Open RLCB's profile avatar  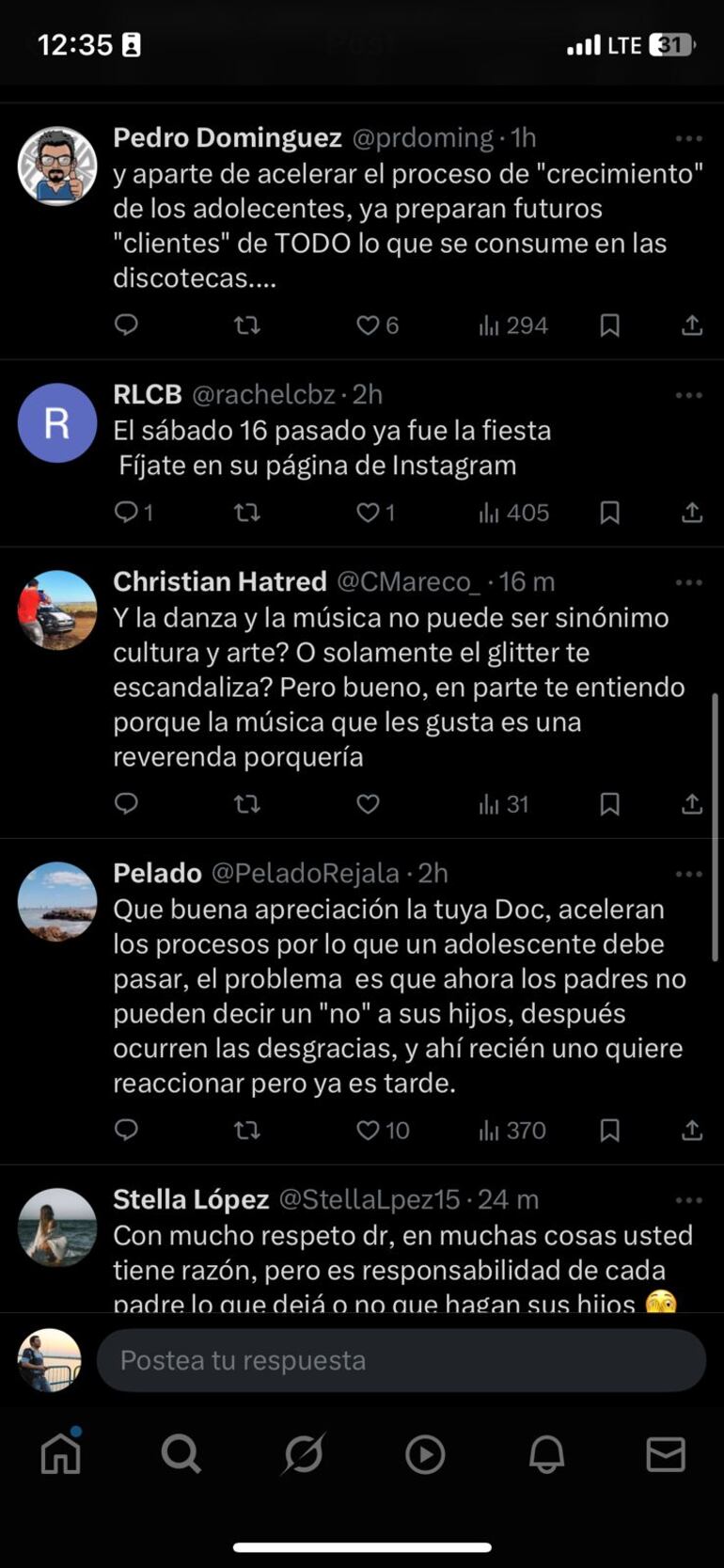(x=57, y=423)
